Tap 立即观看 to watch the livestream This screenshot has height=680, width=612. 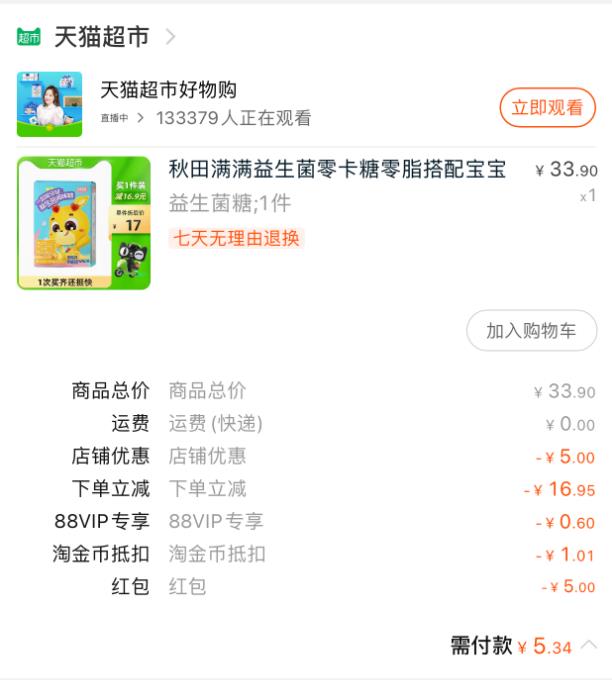tap(547, 108)
